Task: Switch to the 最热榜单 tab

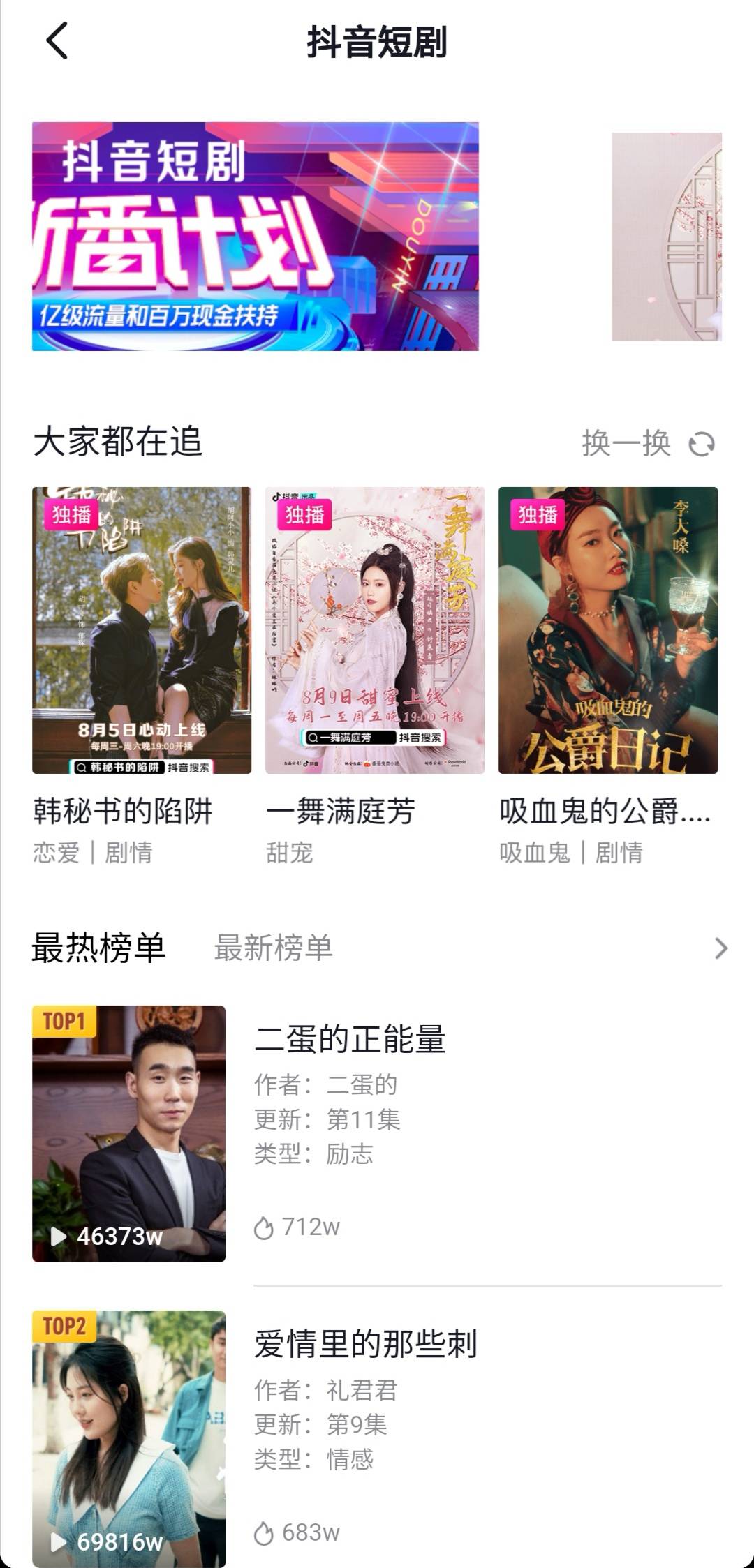Action: pos(98,948)
